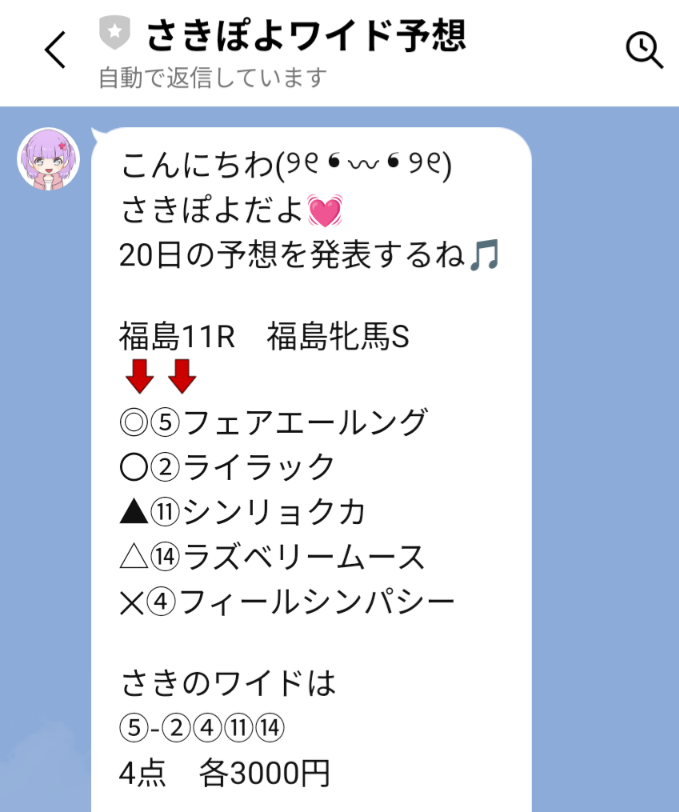Go back from the さきぽよワイド予想 chat

pyautogui.click(x=56, y=50)
